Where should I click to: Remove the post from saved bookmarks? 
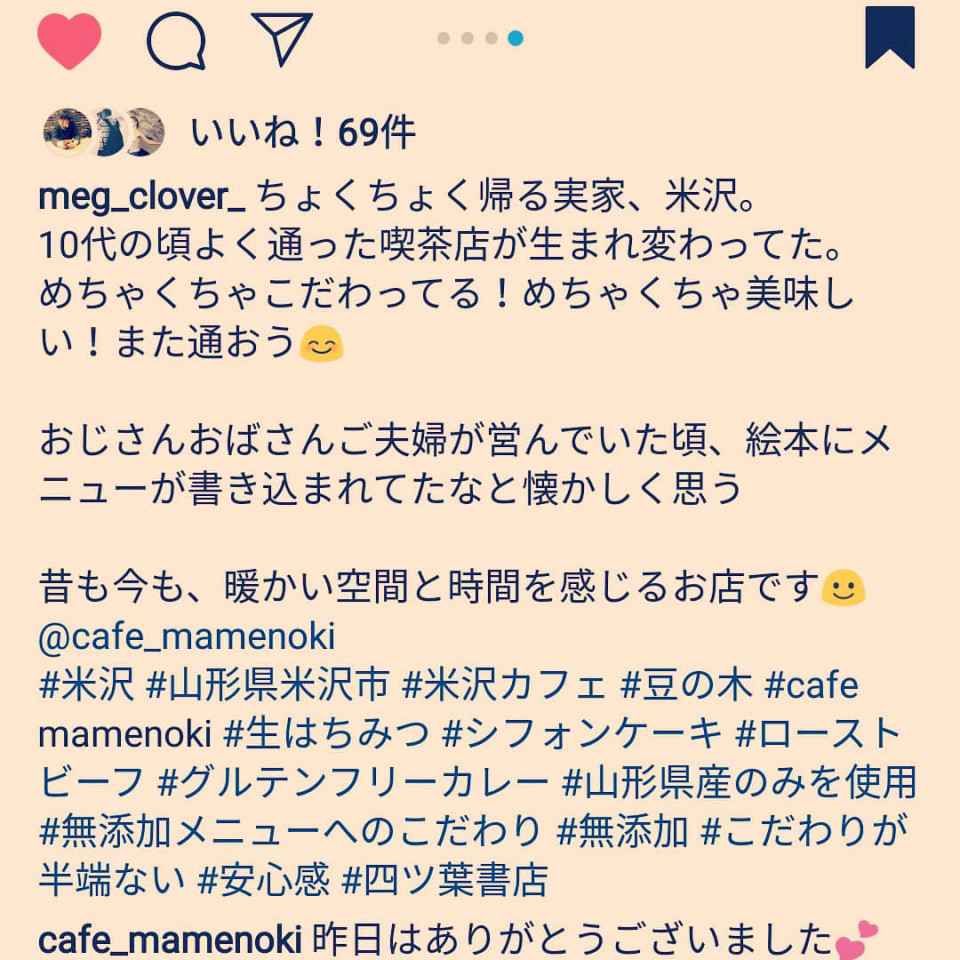889,38
